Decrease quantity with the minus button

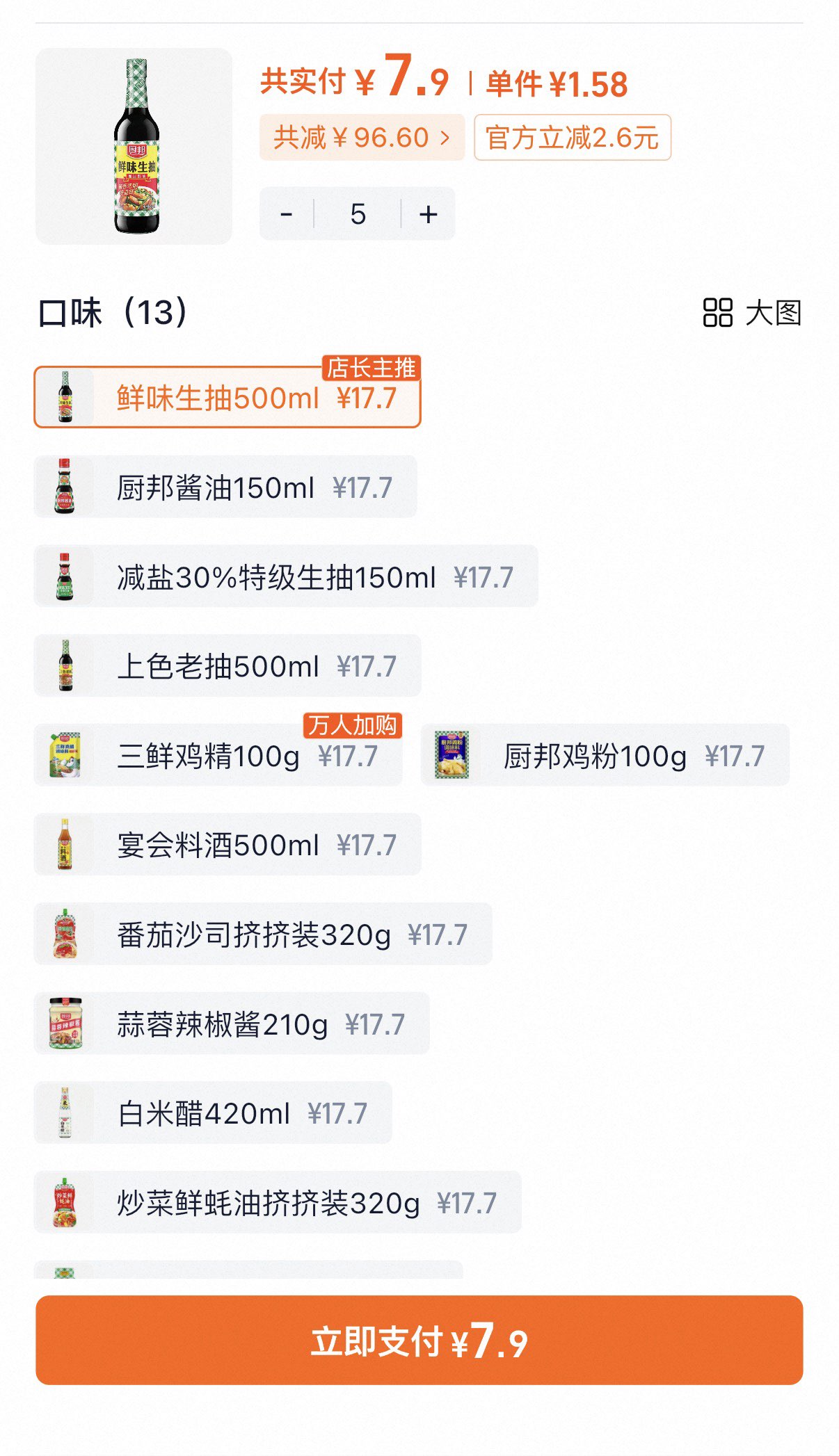286,214
